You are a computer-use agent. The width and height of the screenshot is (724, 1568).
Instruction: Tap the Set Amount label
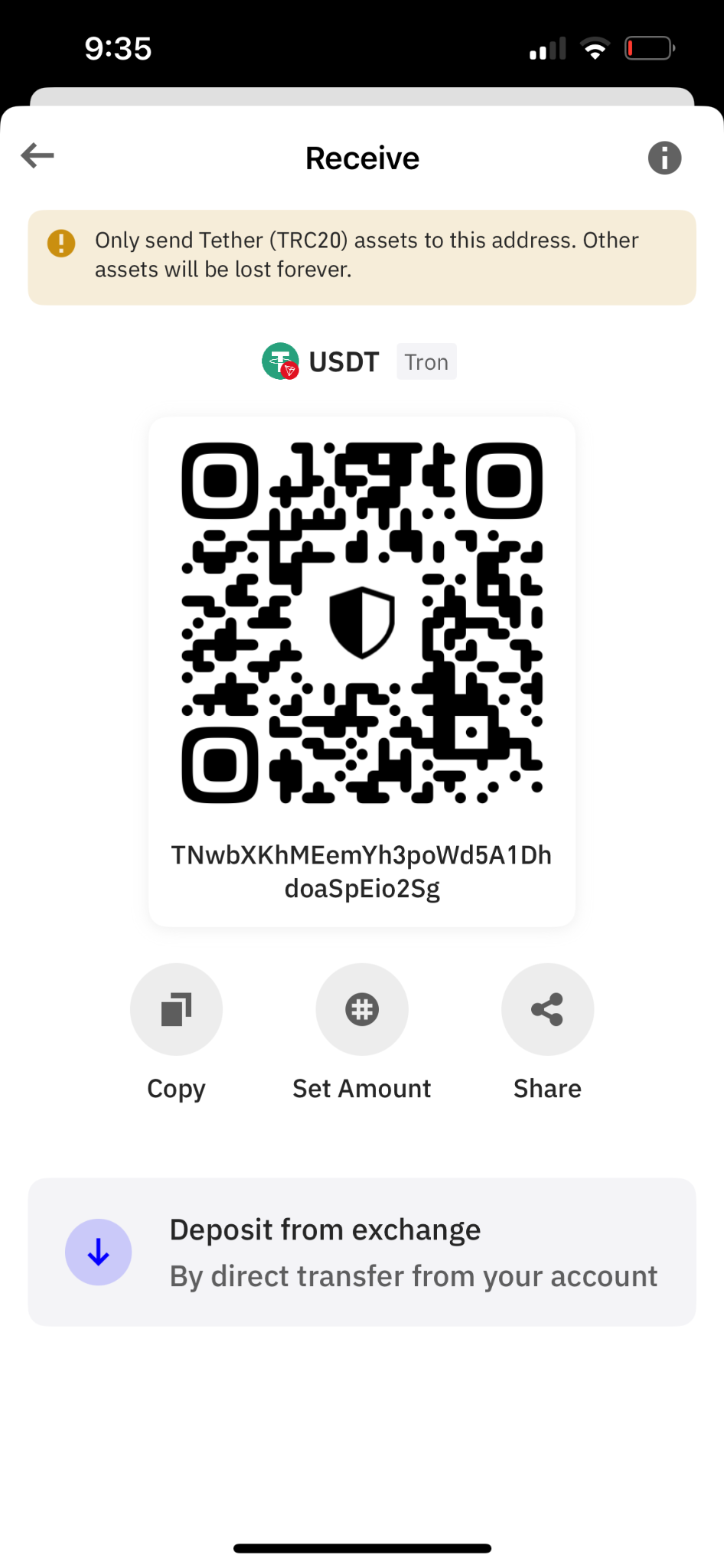pos(361,1088)
